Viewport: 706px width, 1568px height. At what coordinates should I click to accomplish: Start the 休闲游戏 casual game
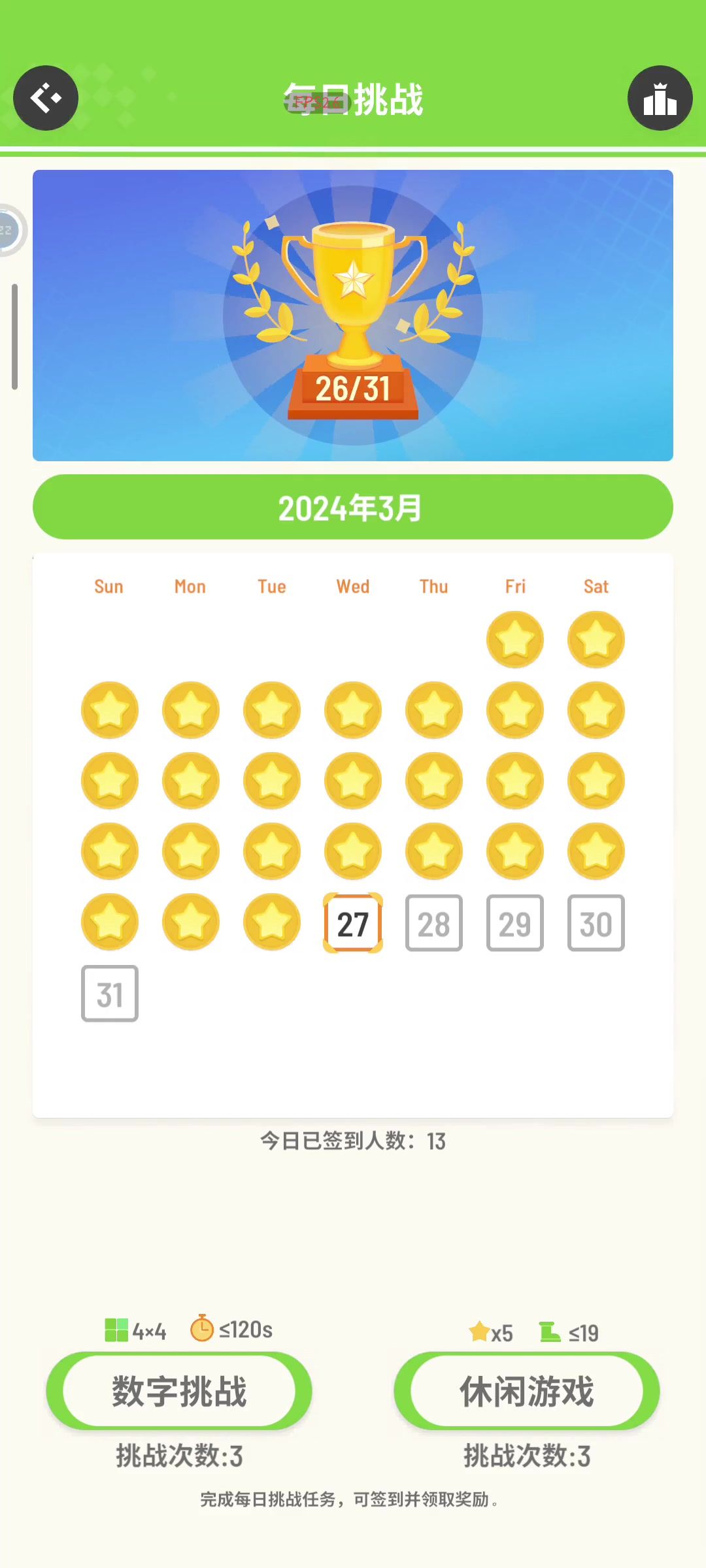[527, 1391]
